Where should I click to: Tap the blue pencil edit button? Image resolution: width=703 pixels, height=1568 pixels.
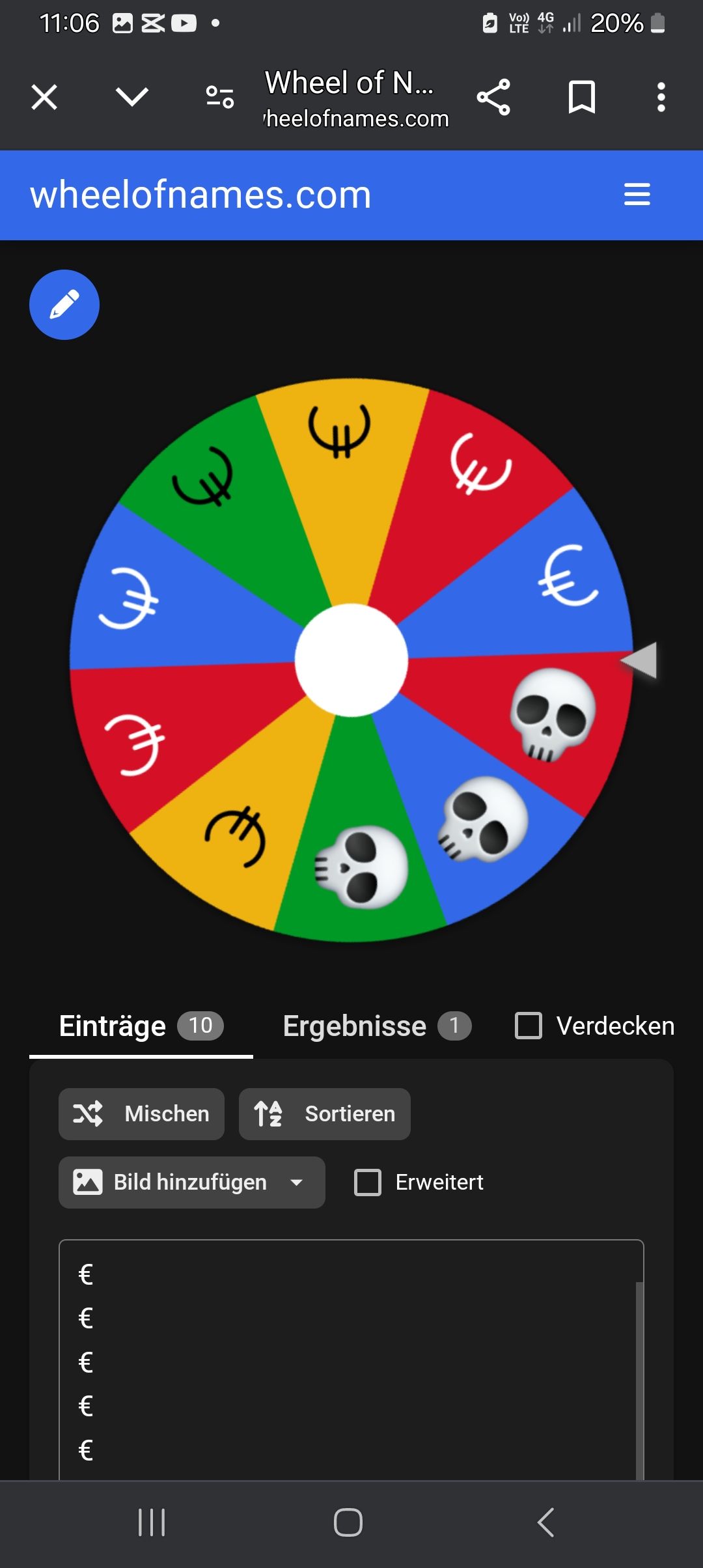64,305
